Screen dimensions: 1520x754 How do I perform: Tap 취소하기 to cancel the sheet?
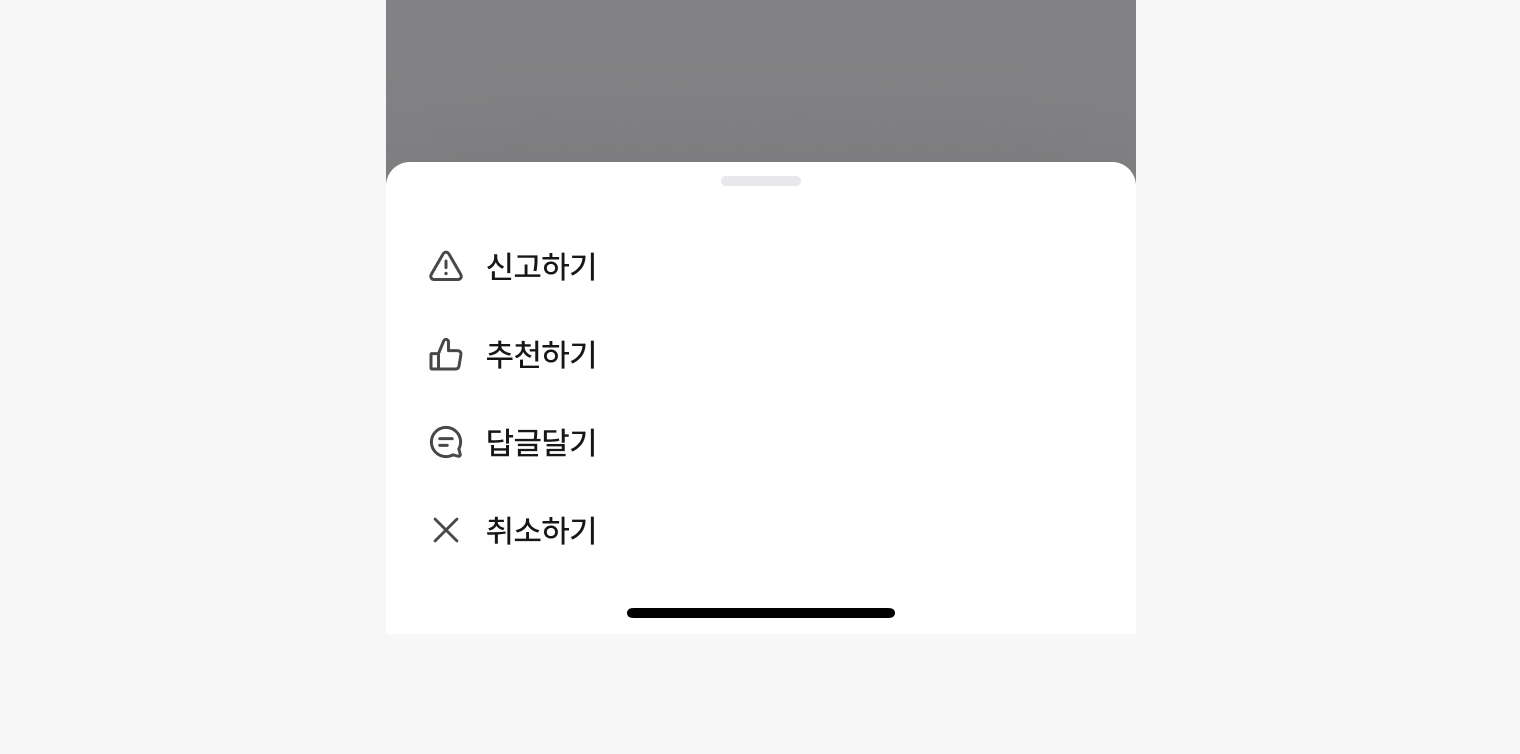[x=540, y=530]
